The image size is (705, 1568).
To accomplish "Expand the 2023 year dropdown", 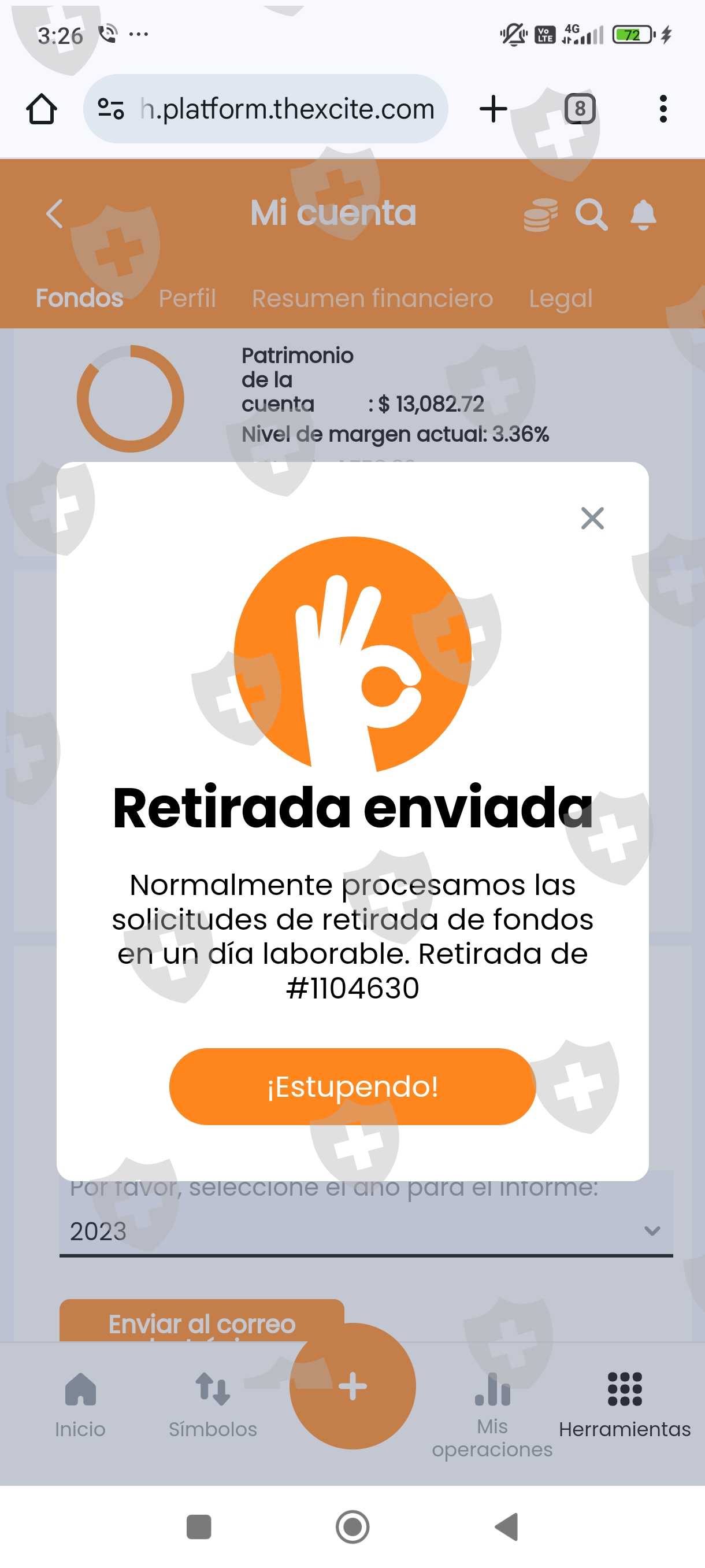I will point(366,1231).
